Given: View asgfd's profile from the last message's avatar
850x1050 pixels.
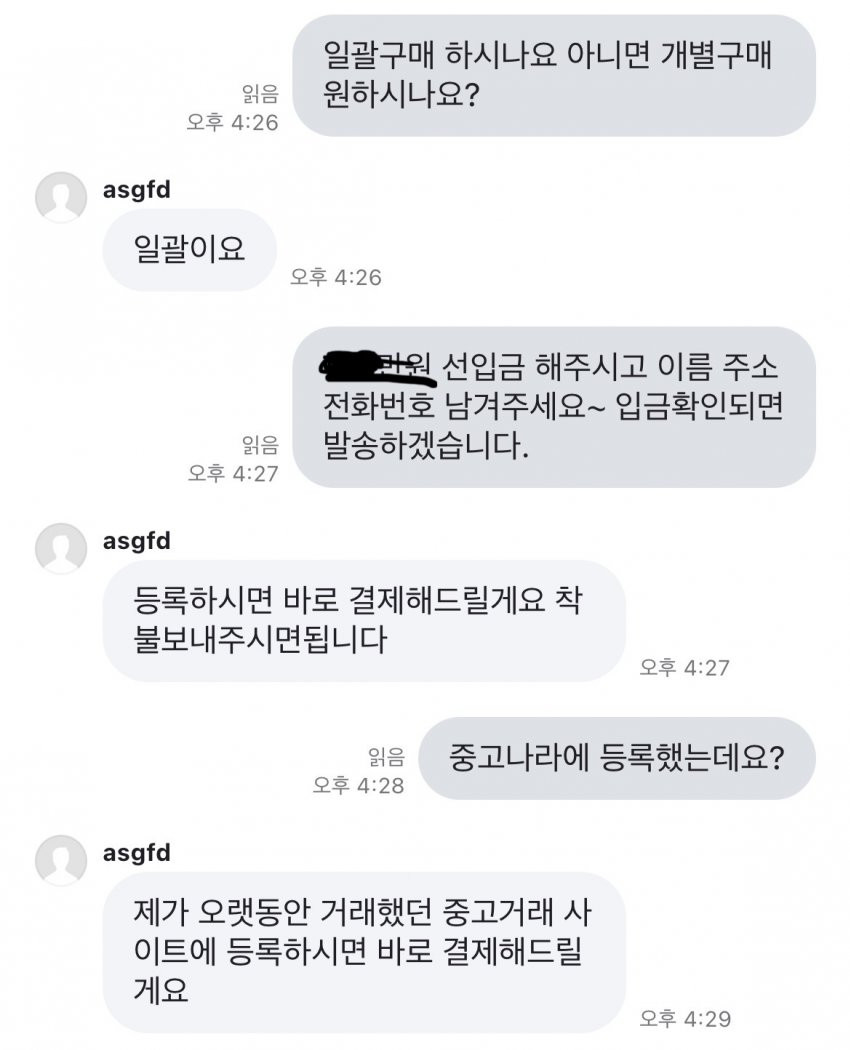Looking at the screenshot, I should [x=61, y=860].
